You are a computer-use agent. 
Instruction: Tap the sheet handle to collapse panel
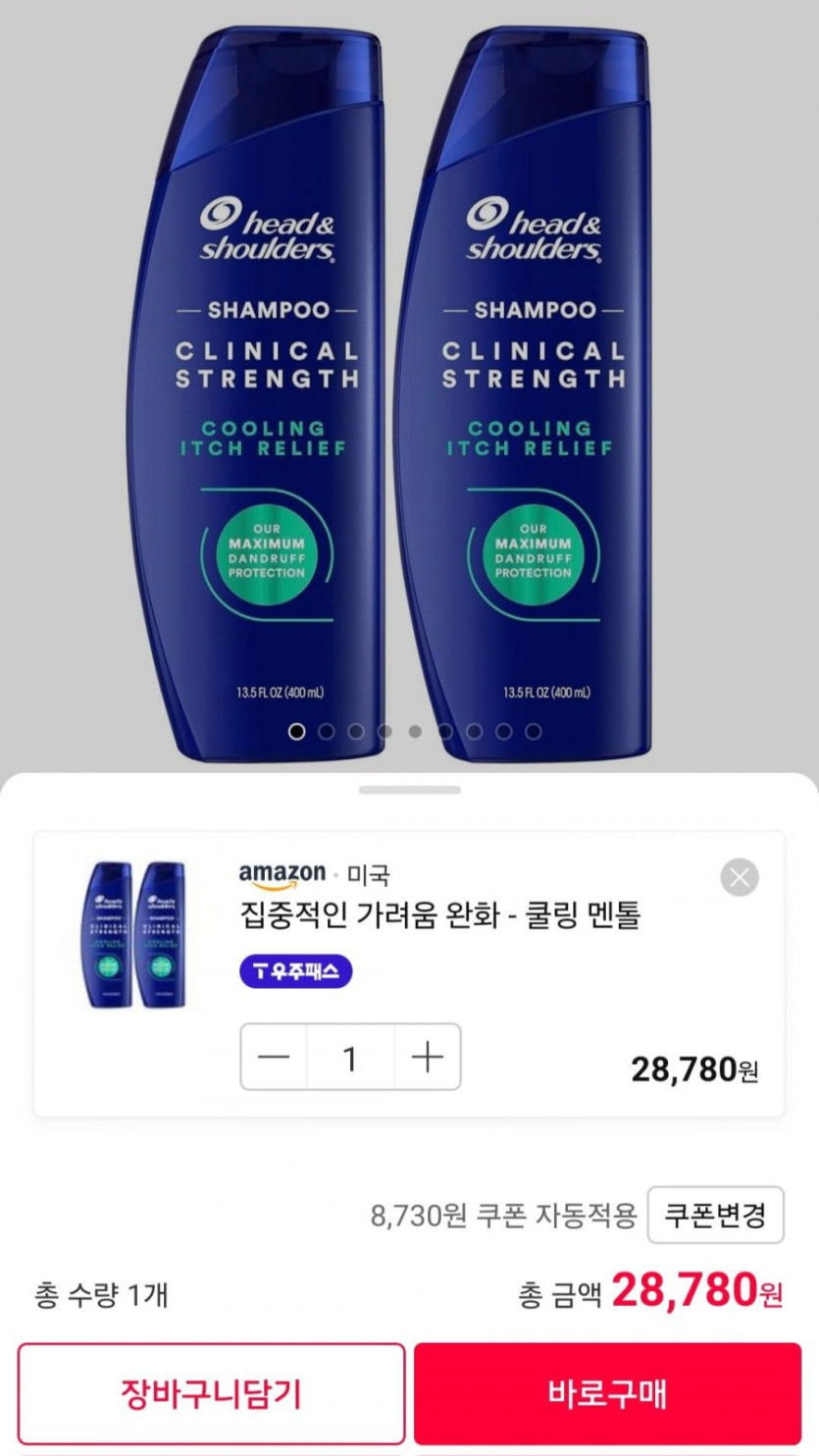(410, 790)
